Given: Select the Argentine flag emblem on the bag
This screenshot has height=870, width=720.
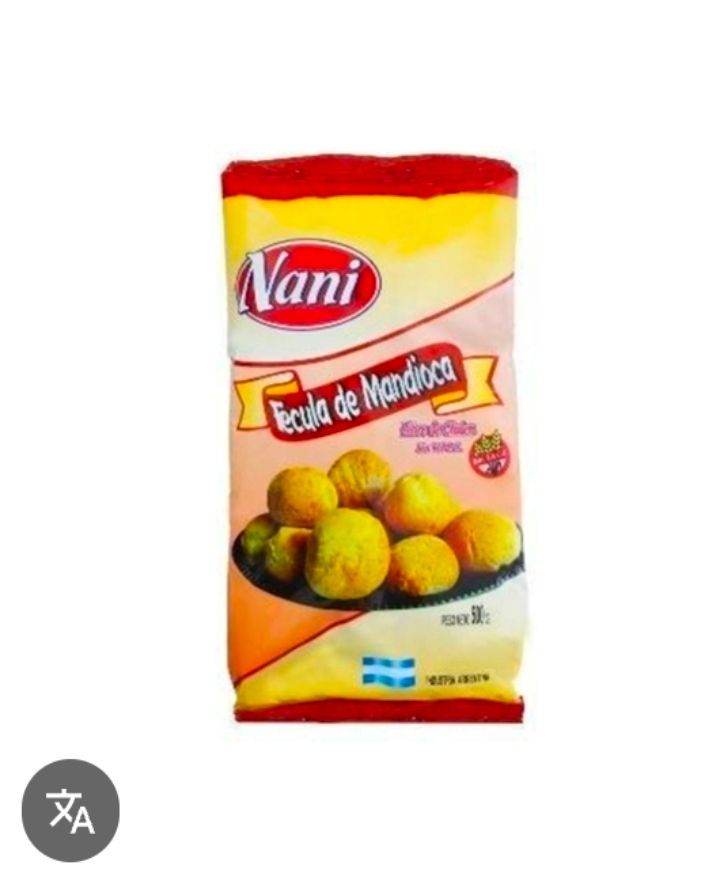Looking at the screenshot, I should coord(390,670).
